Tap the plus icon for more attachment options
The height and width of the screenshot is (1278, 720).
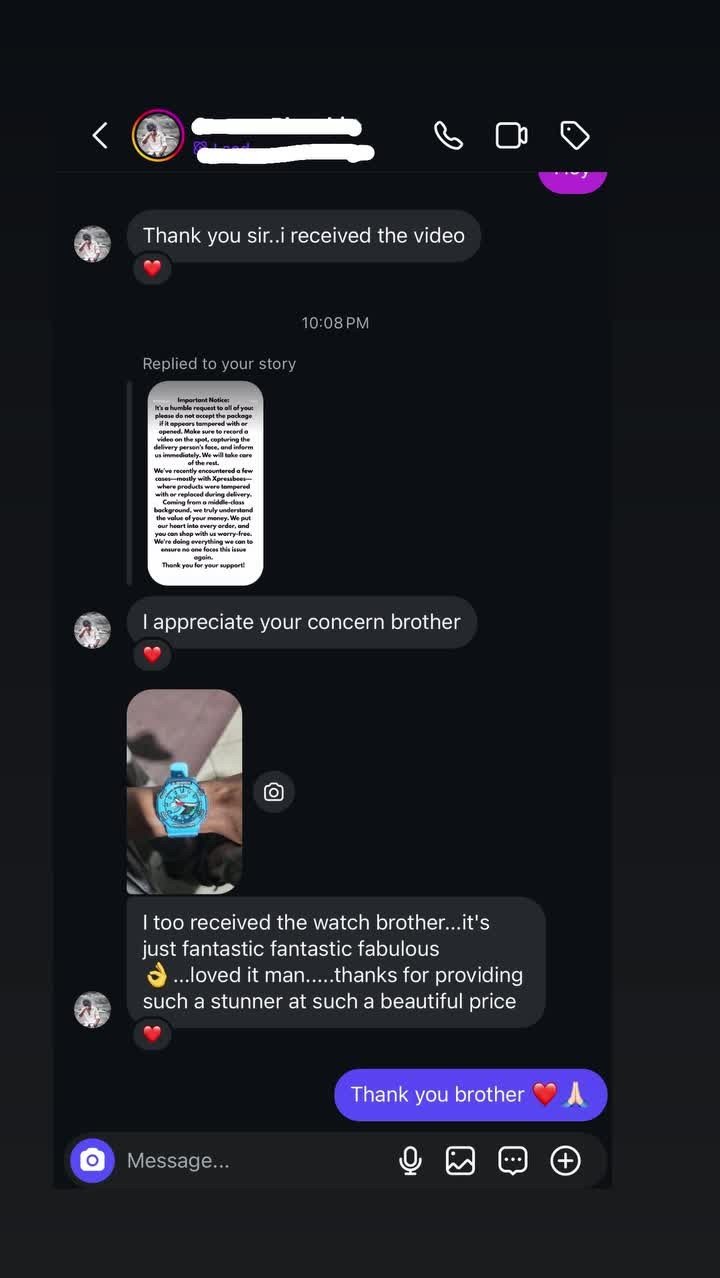click(x=565, y=1160)
